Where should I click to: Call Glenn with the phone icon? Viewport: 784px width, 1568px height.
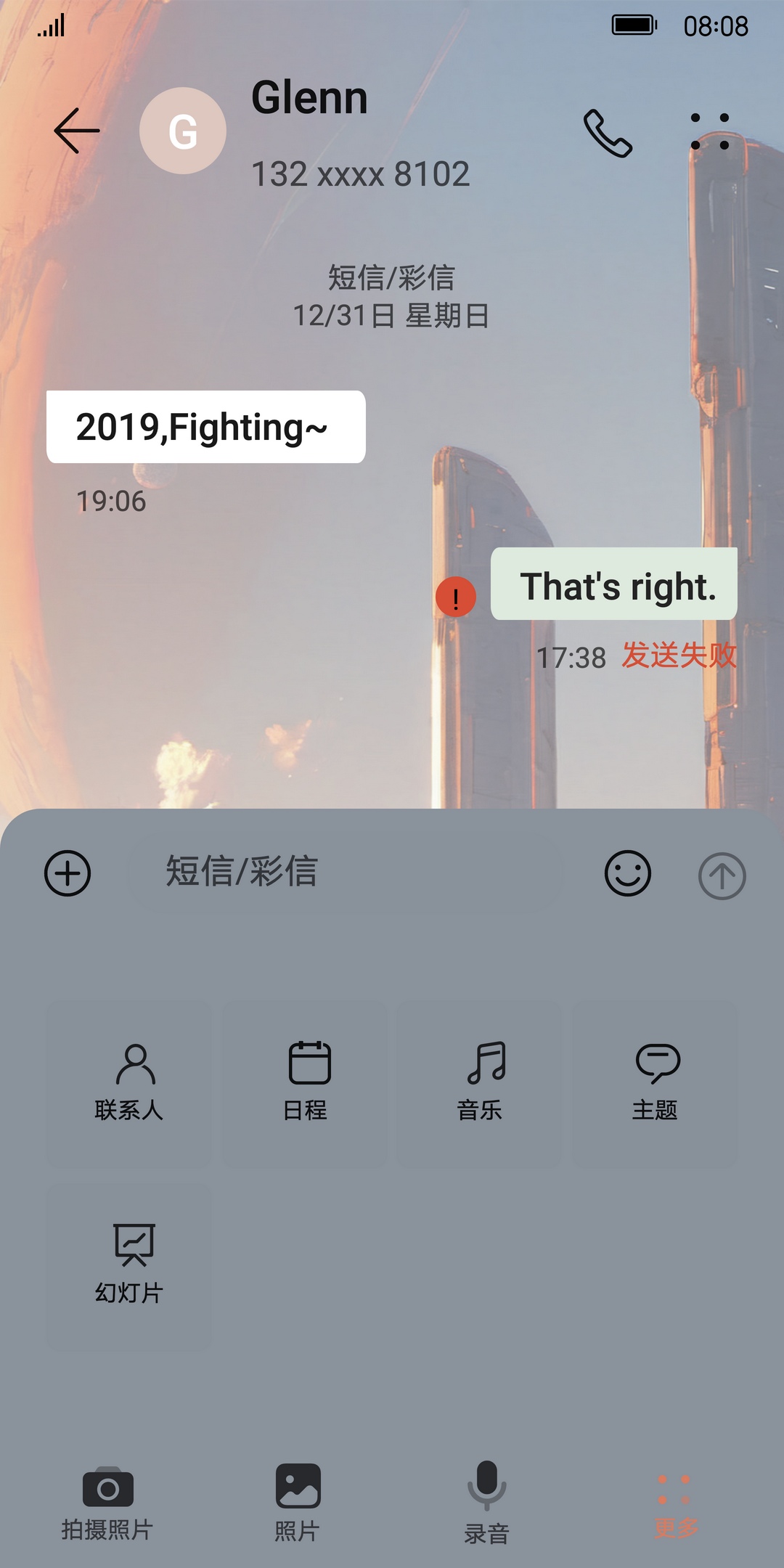[x=608, y=133]
